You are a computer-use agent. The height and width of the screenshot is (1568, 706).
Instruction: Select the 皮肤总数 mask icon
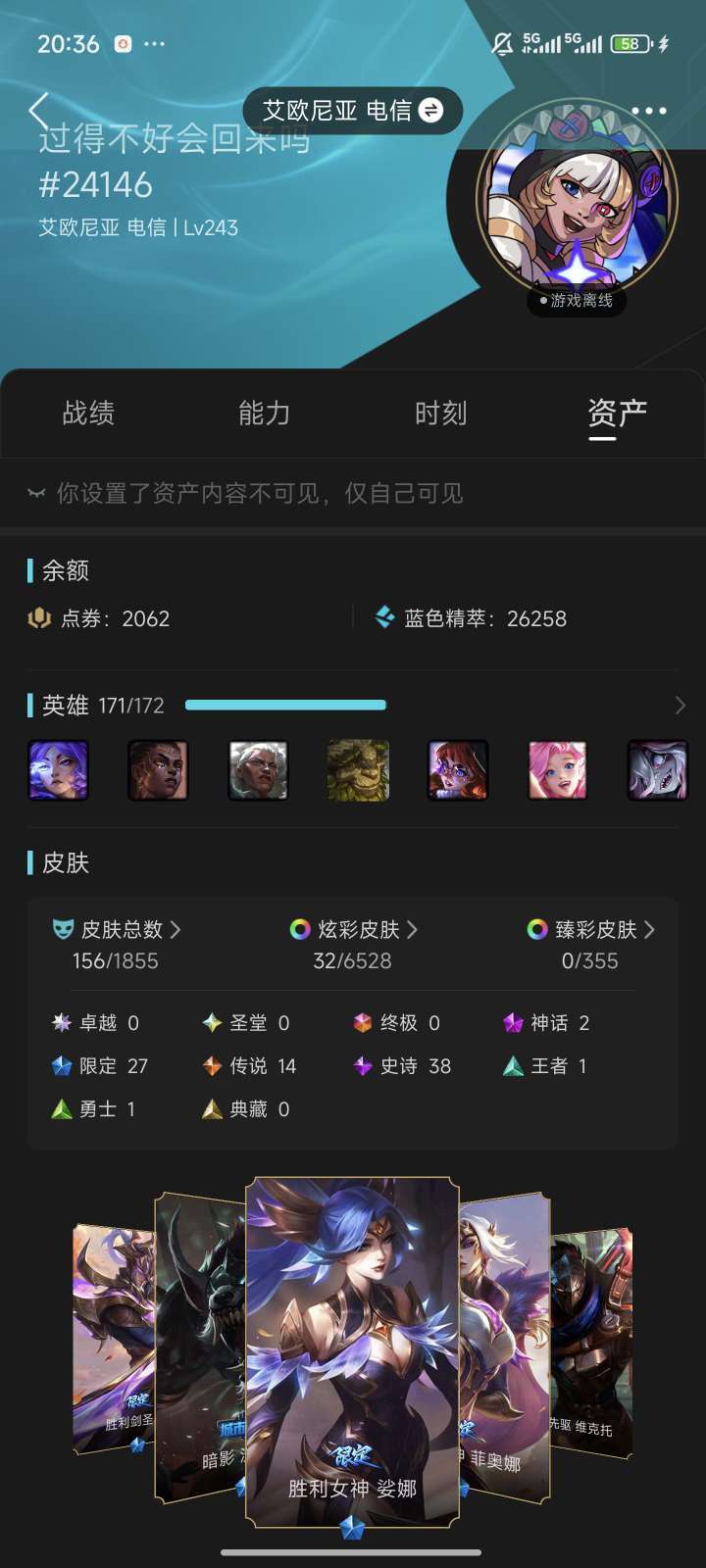pyautogui.click(x=64, y=930)
